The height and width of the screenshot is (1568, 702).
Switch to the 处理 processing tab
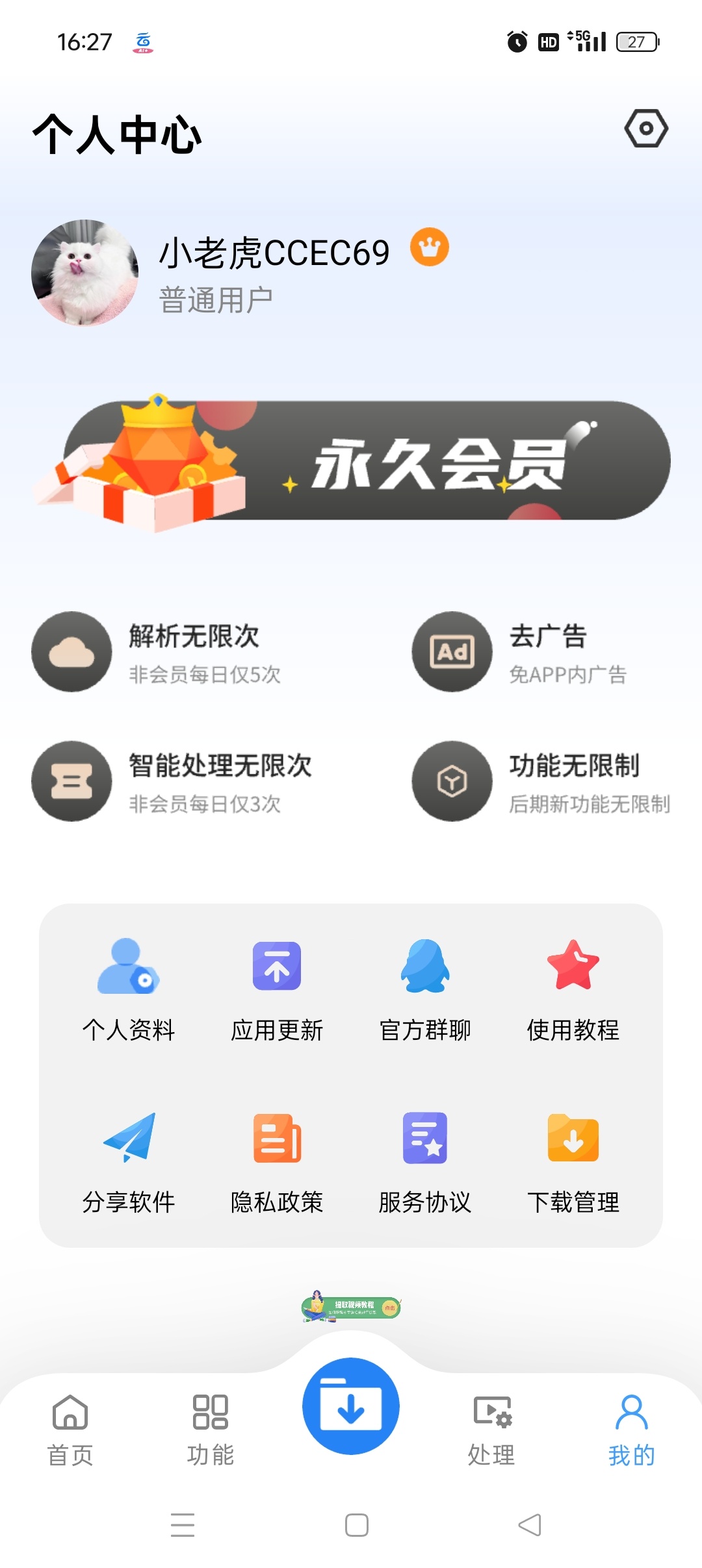point(491,1429)
